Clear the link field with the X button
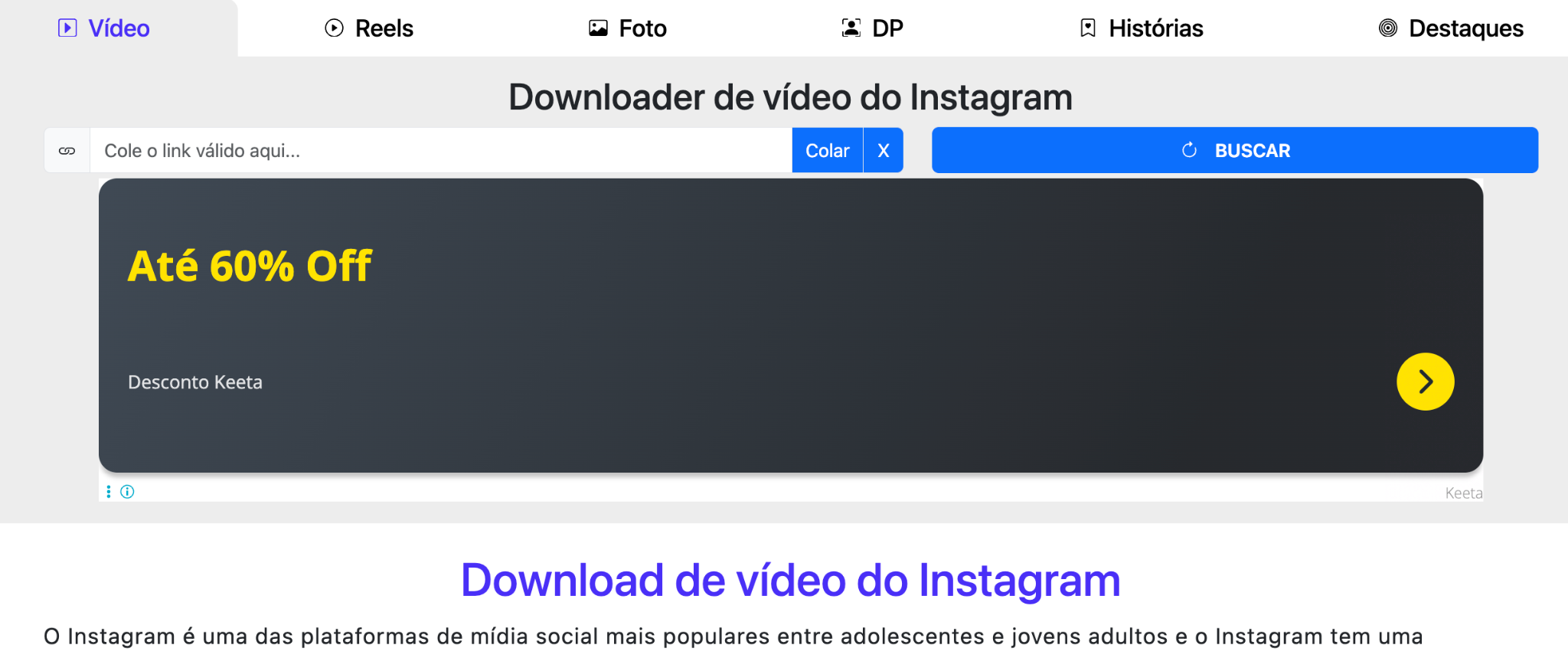1568x658 pixels. pyautogui.click(x=884, y=151)
